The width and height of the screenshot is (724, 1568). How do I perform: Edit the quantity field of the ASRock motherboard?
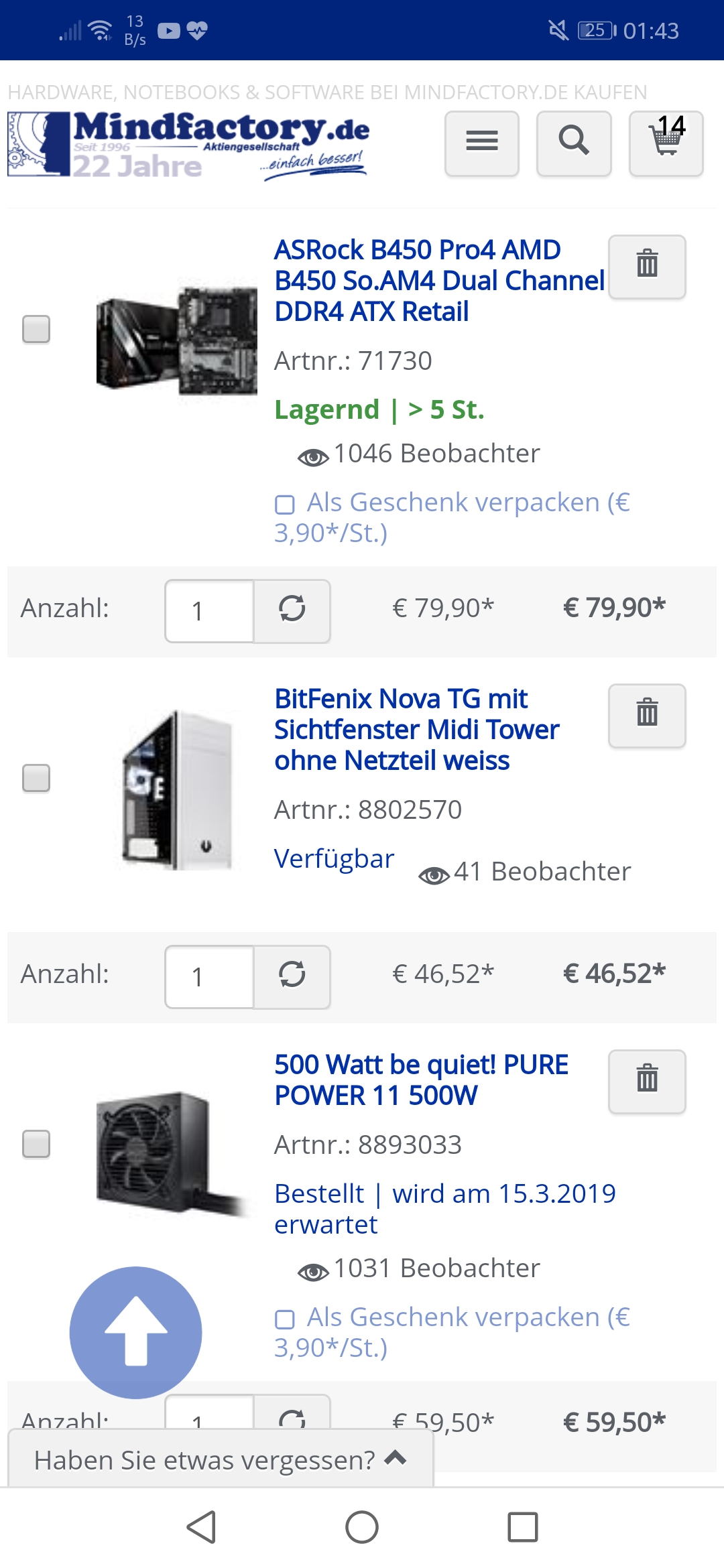(208, 610)
